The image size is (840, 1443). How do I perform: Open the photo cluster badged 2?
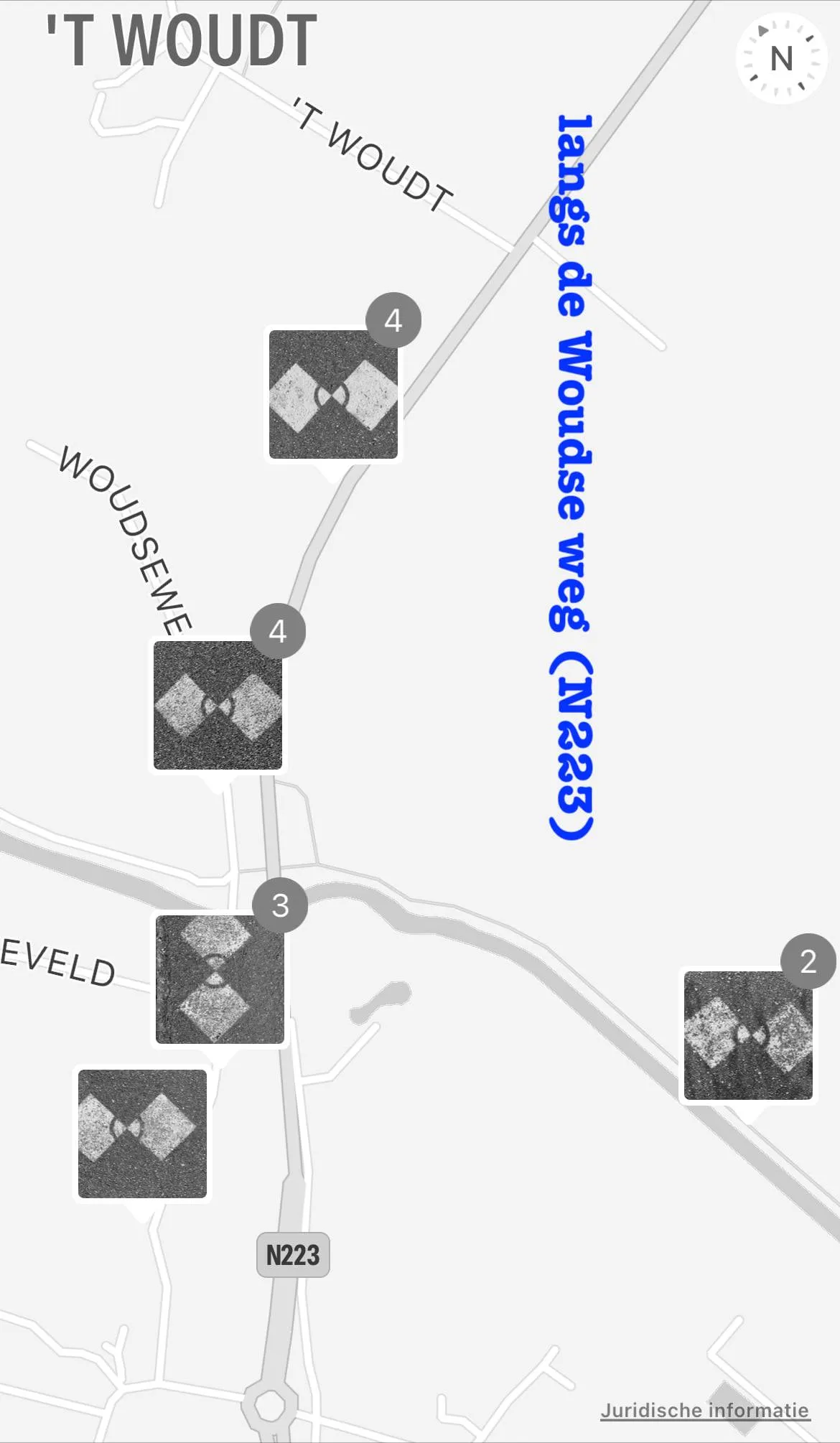point(748,1035)
